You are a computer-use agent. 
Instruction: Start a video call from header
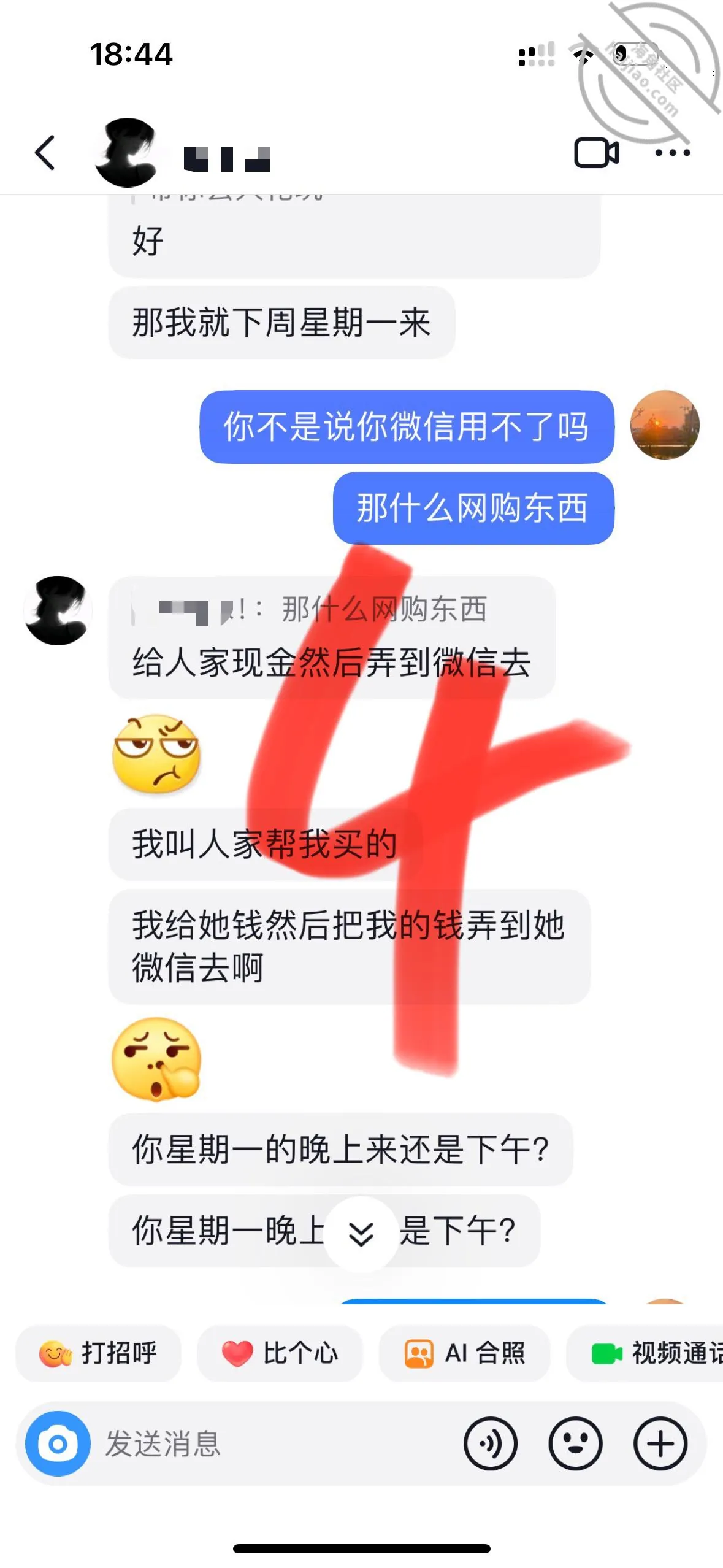coord(596,153)
